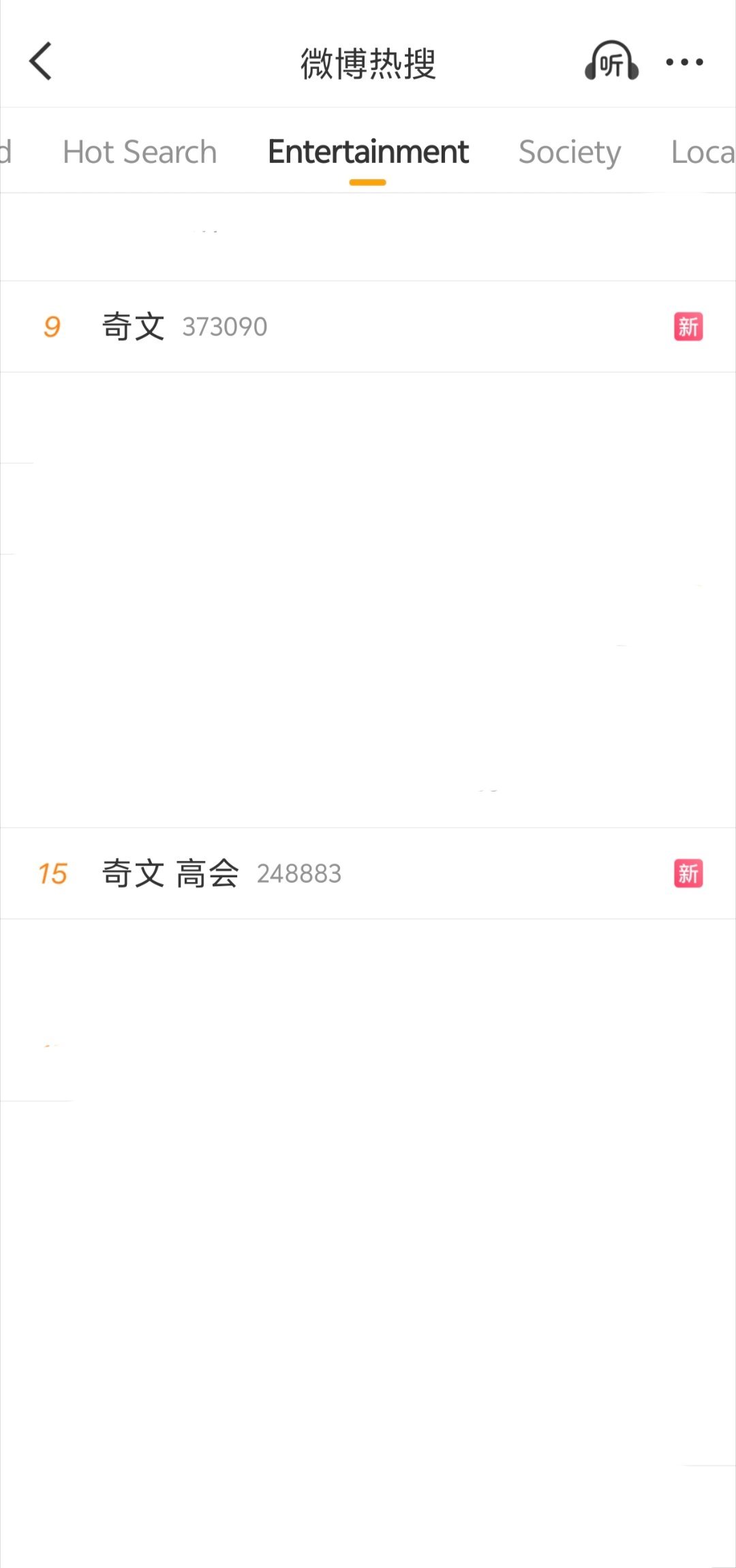Switch to the Society tab

point(569,151)
